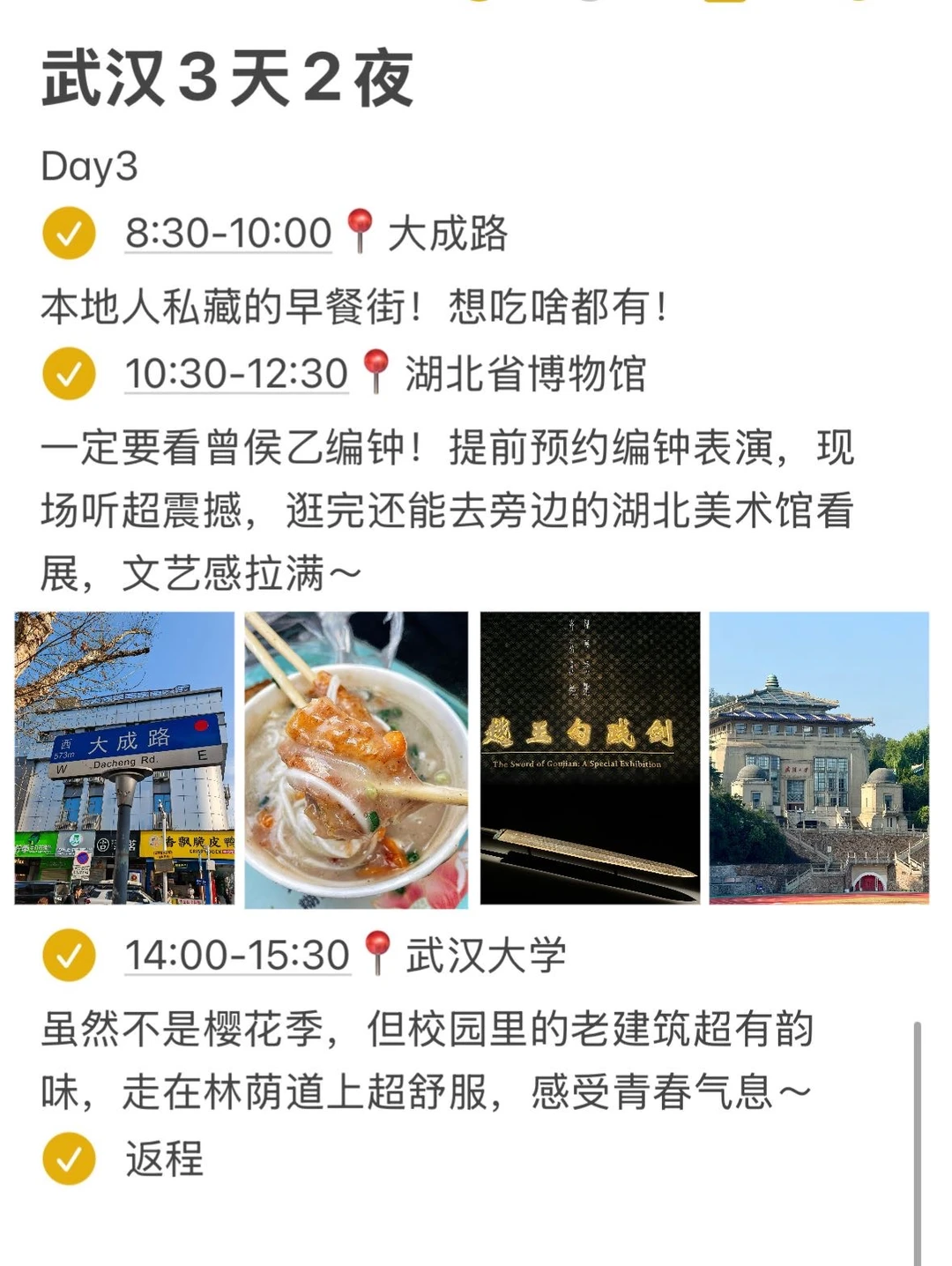The height and width of the screenshot is (1266, 952).
Task: Toggle the 返程 checkbox
Action: click(69, 1158)
